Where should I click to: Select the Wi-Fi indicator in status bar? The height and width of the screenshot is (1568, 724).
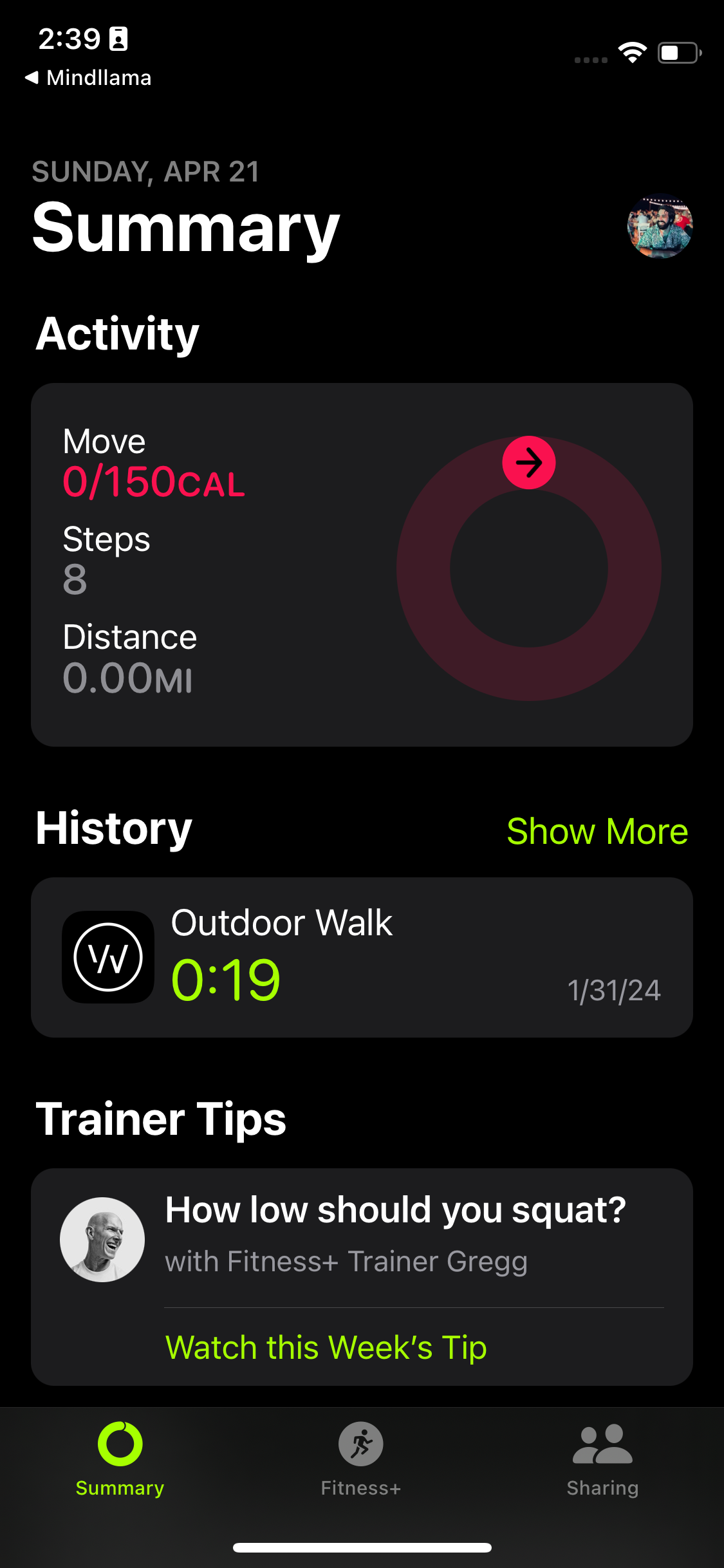[631, 53]
